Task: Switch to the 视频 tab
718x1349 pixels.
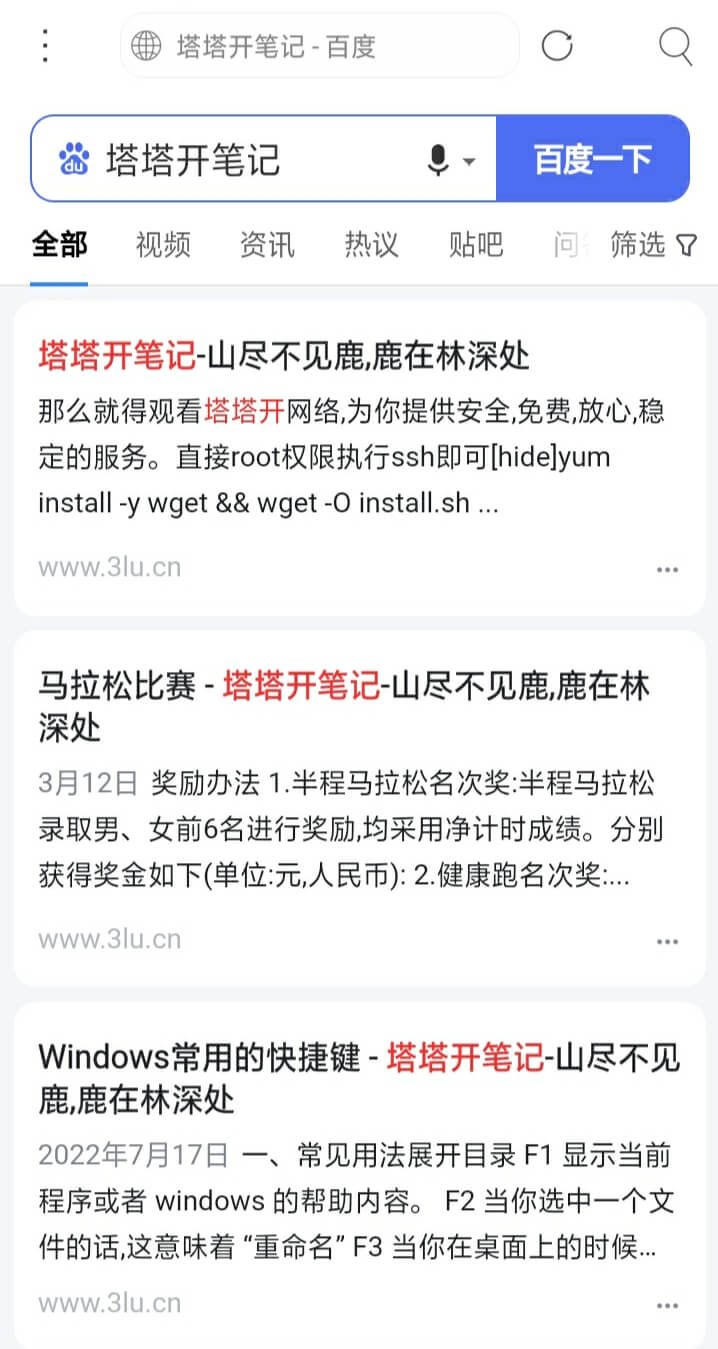Action: click(163, 244)
